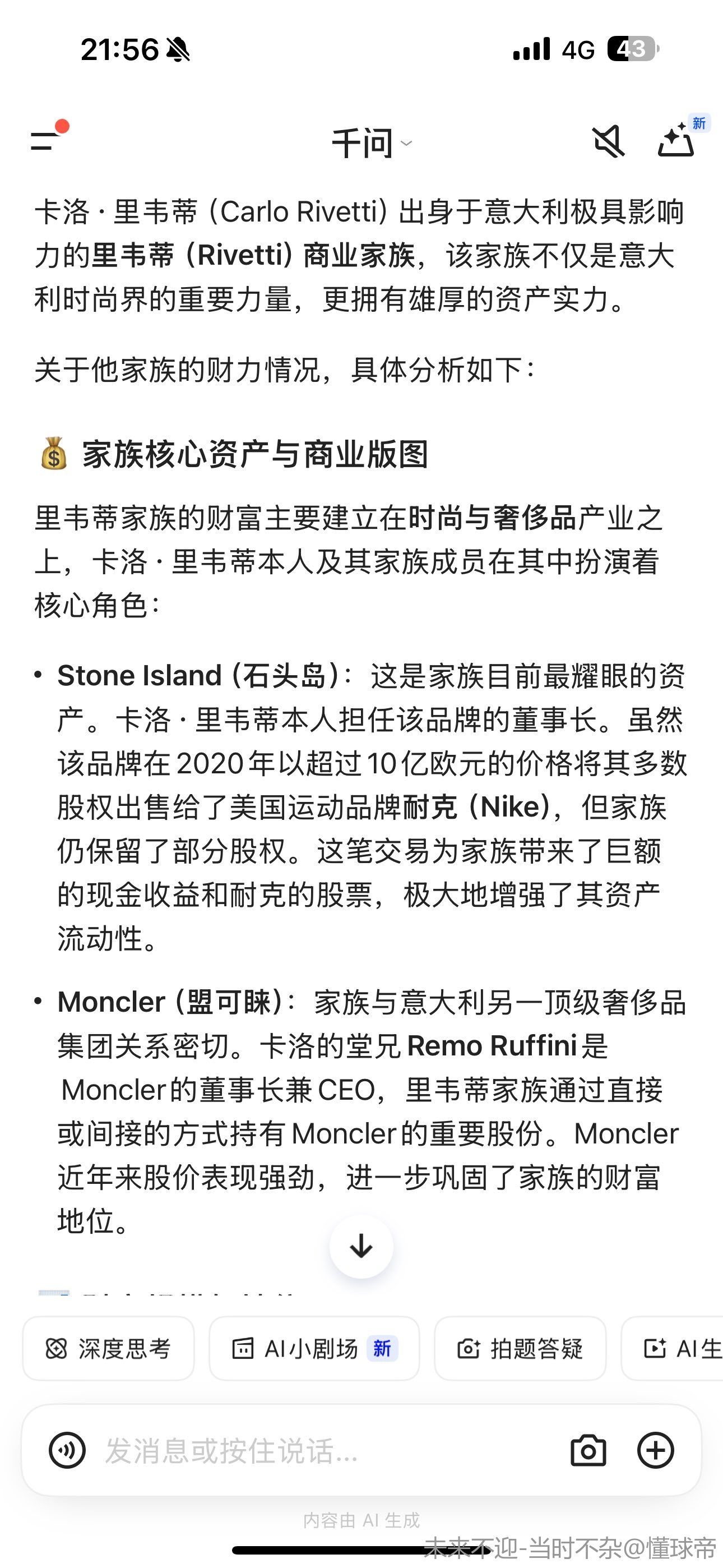Select 拍题答疑 chip
The height and width of the screenshot is (1568, 723).
click(x=520, y=1348)
